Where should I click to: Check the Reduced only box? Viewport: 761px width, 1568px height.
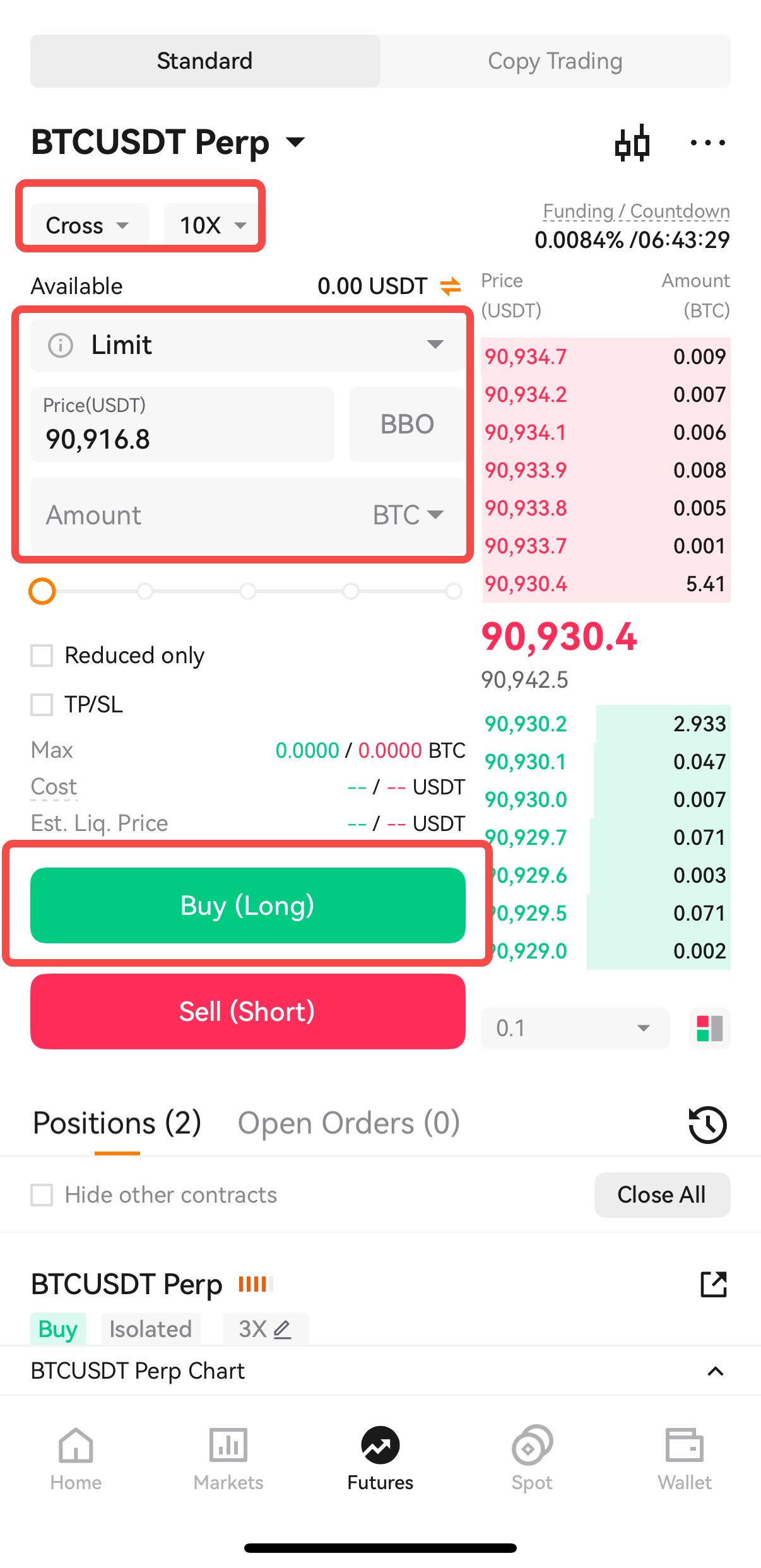pos(42,656)
